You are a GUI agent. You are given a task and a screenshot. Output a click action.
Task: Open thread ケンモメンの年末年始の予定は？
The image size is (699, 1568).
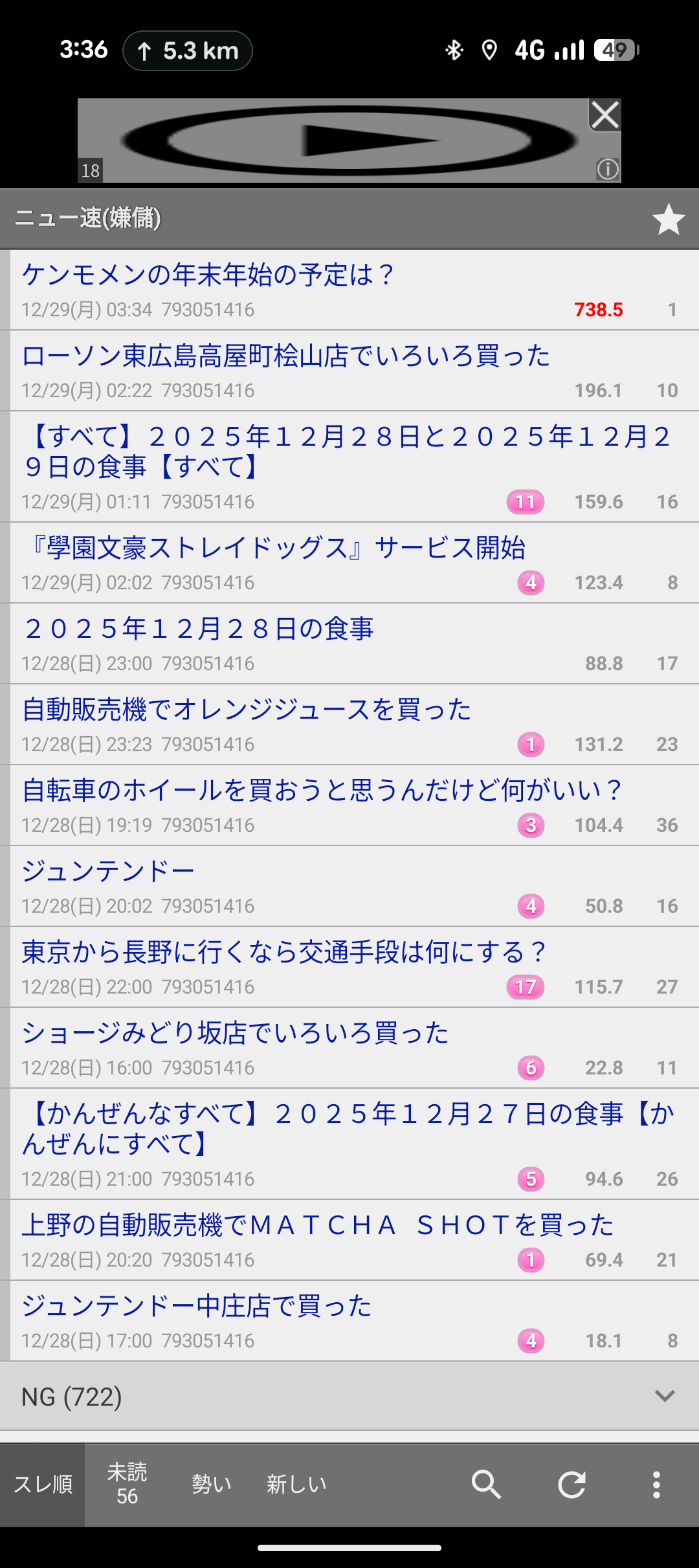point(208,275)
